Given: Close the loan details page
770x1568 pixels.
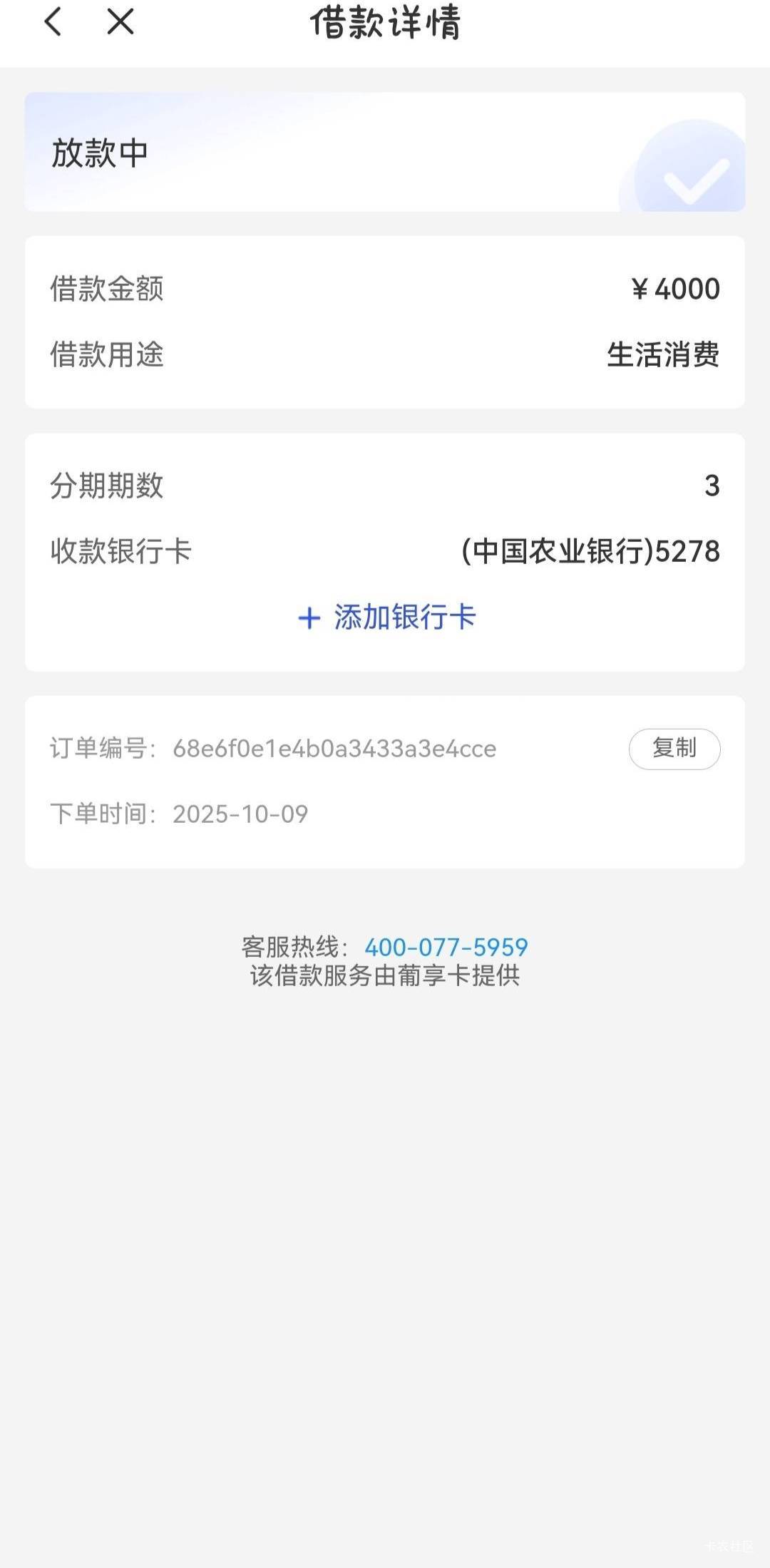Looking at the screenshot, I should [120, 21].
